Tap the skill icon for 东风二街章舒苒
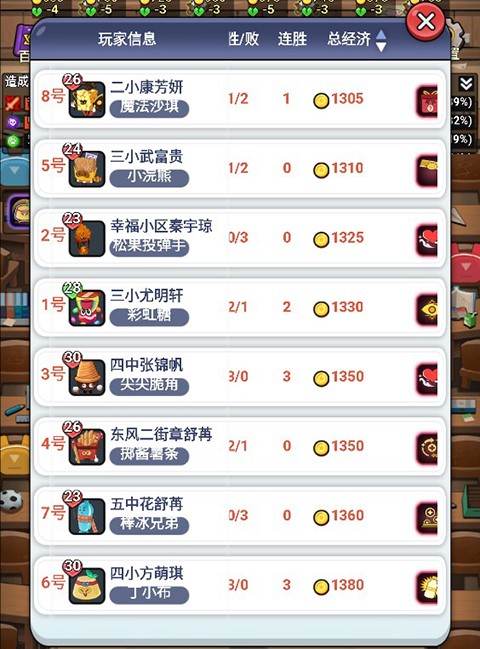This screenshot has height=649, width=480. [427, 449]
